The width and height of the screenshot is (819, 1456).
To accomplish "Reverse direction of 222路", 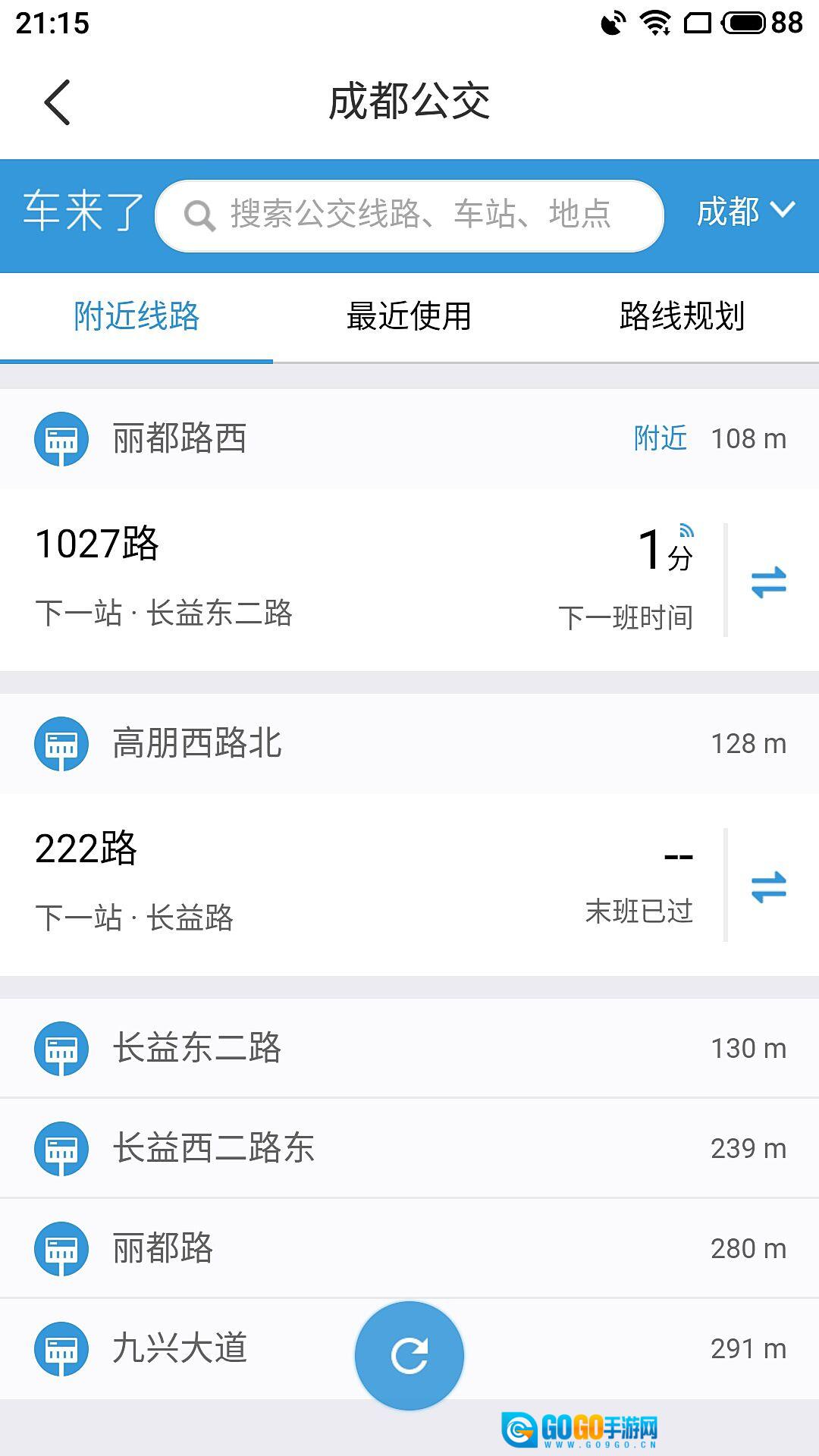I will pos(769,886).
